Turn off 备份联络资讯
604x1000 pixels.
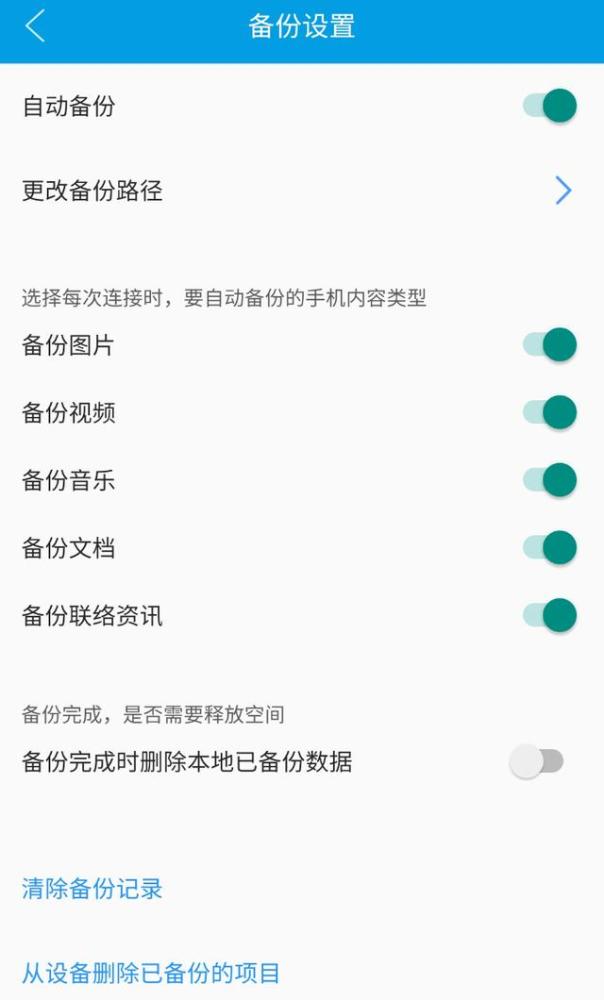click(x=550, y=615)
